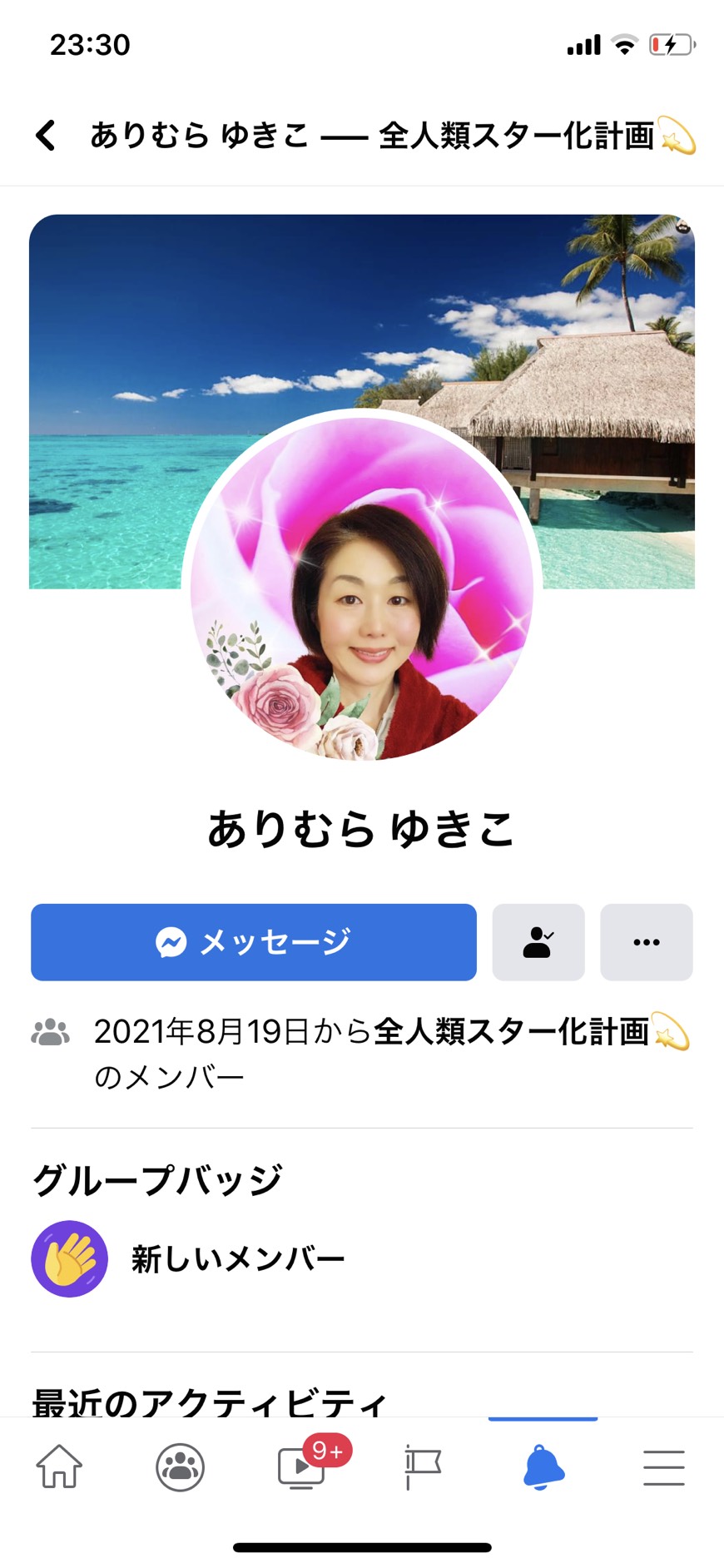Open the friend status button
The image size is (724, 1568).
(x=538, y=942)
